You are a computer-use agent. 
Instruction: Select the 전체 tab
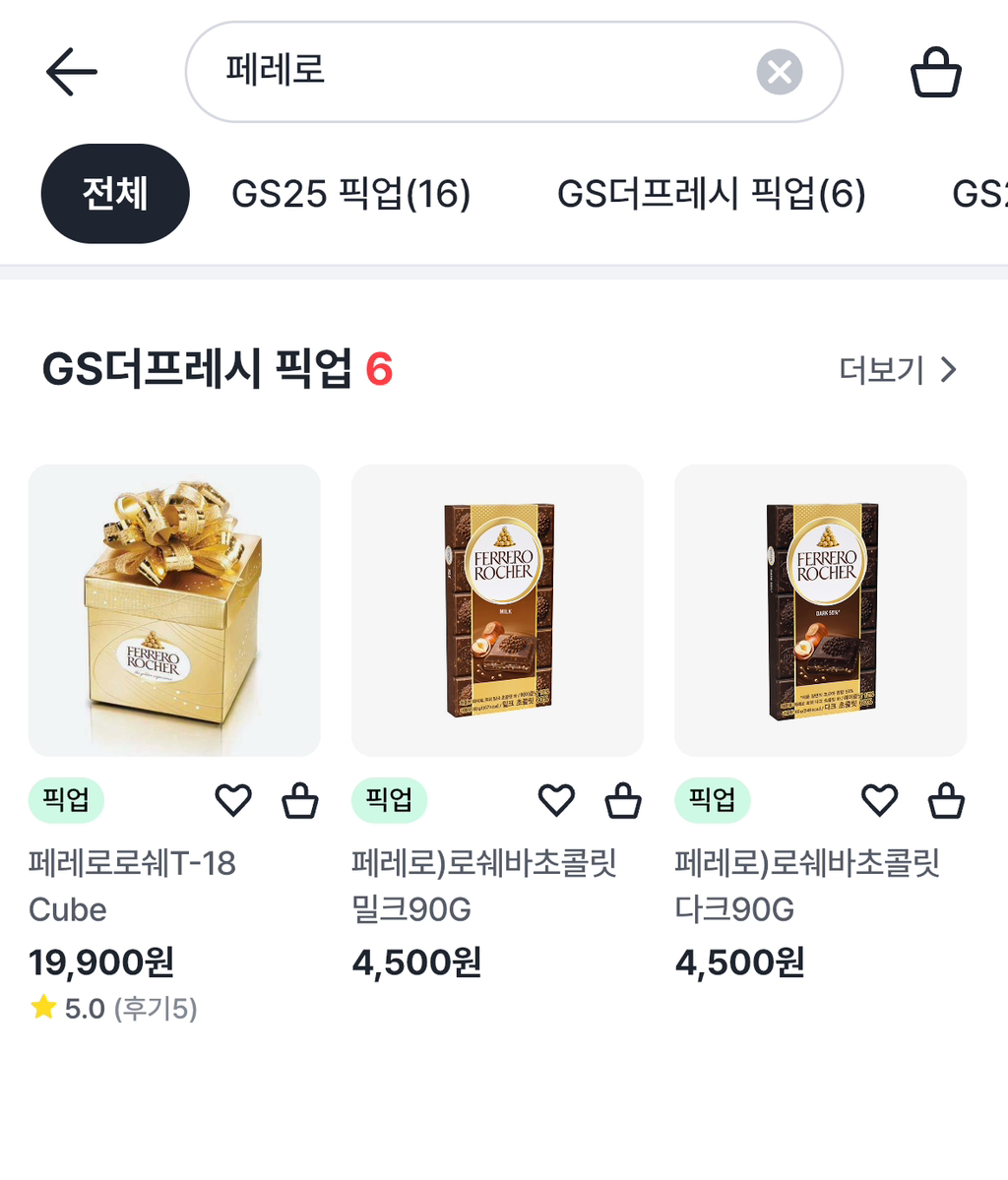pyautogui.click(x=115, y=194)
